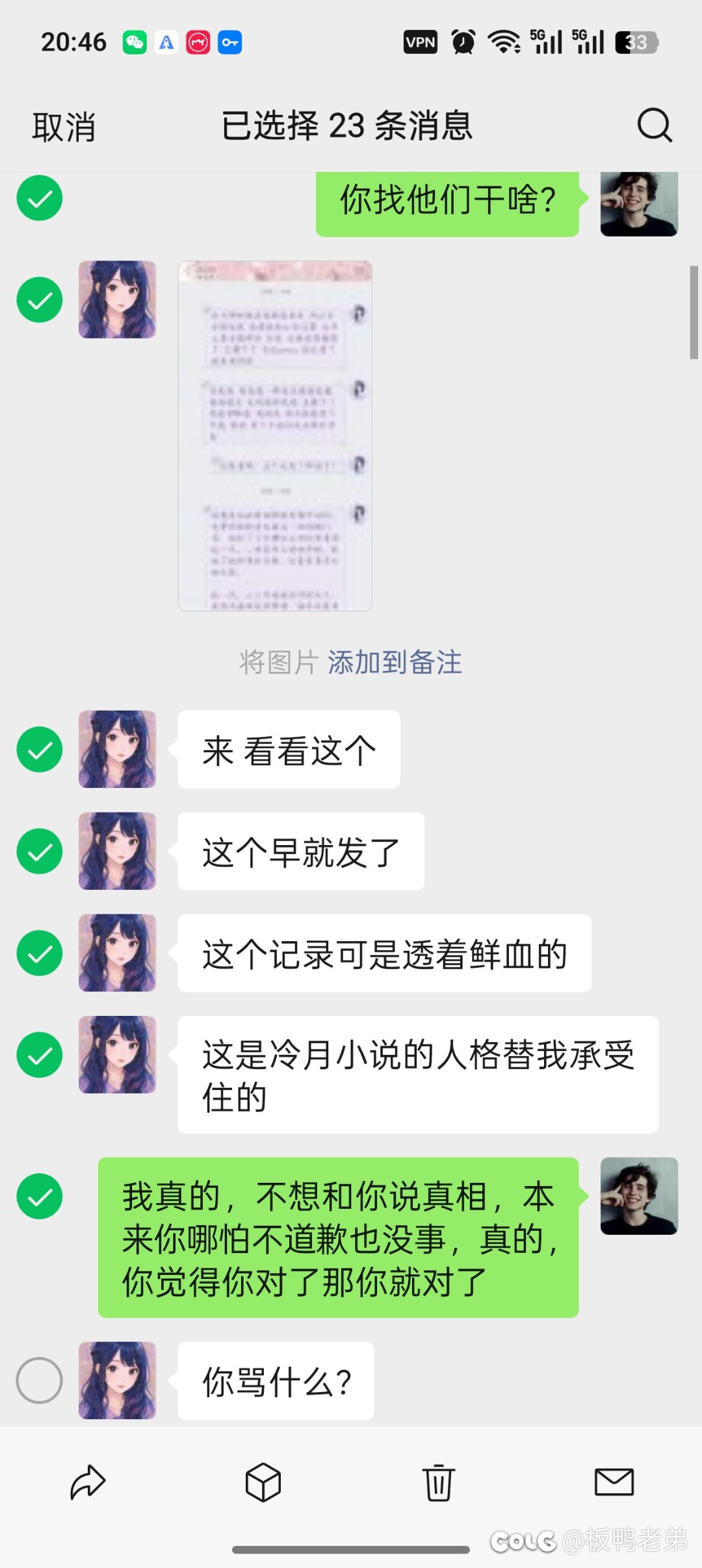Tap the 添加到备注 link
This screenshot has width=702, height=1568.
pos(395,663)
